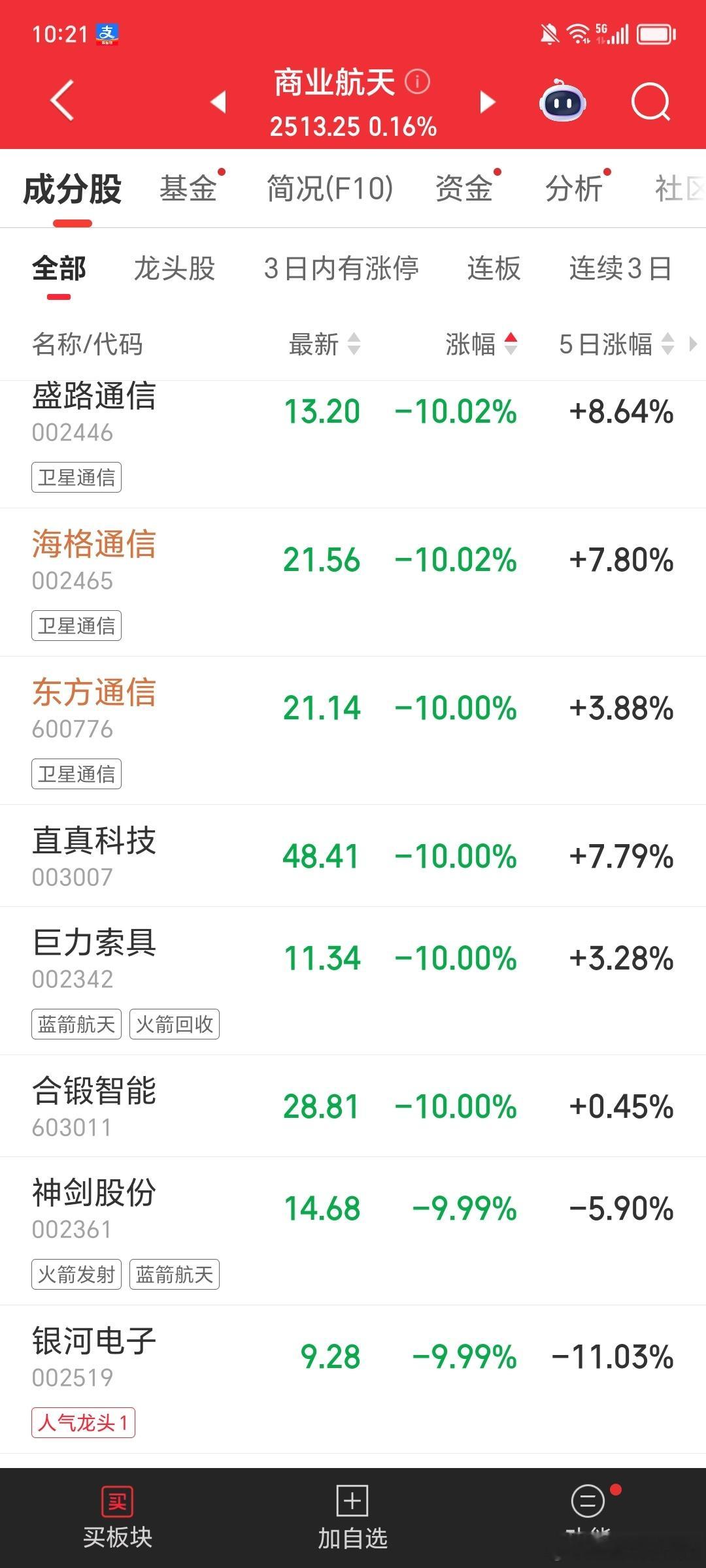Switch to the 基金 tab
The width and height of the screenshot is (706, 1568).
188,188
